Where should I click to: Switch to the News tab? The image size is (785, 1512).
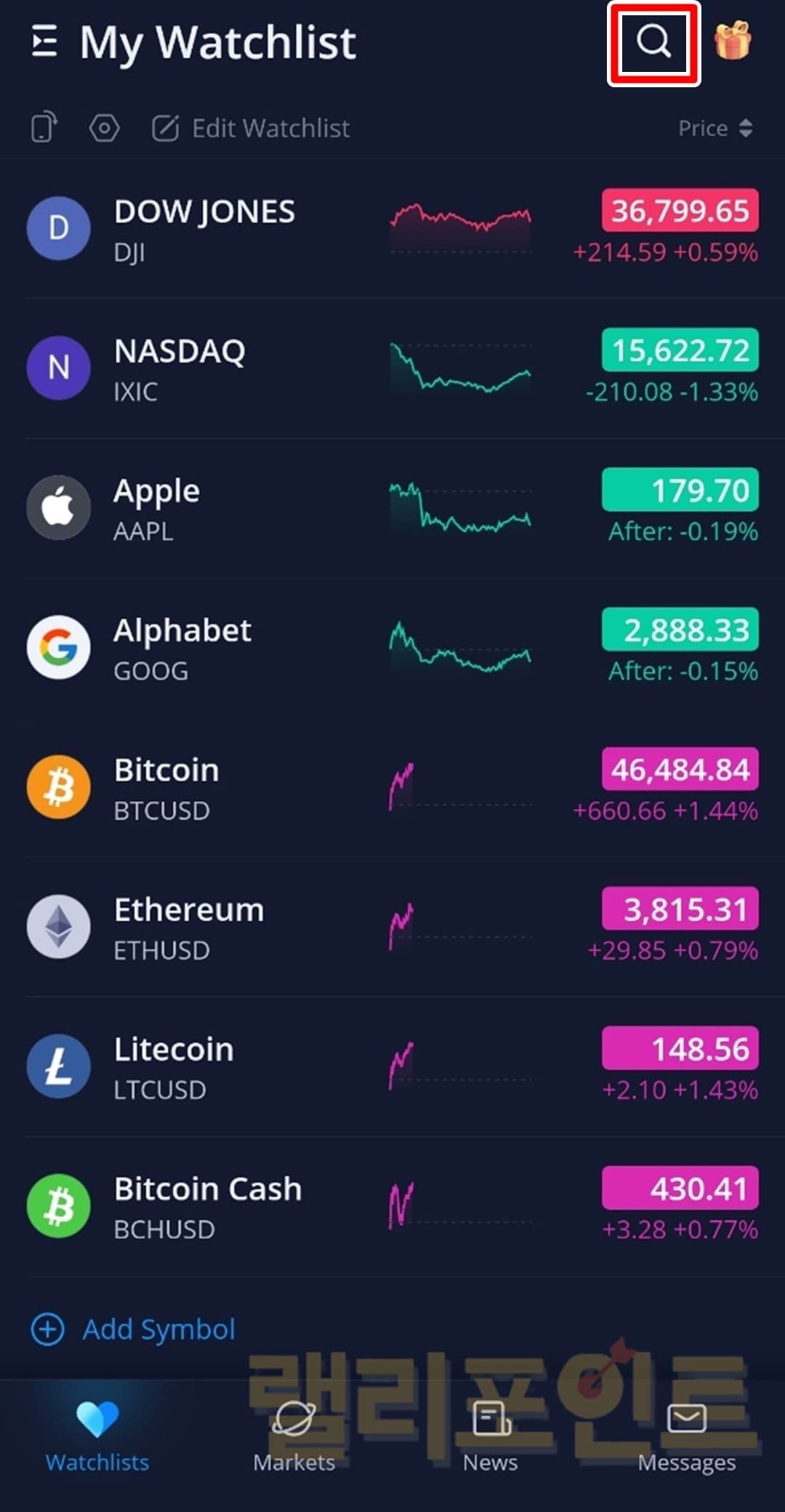point(491,1437)
